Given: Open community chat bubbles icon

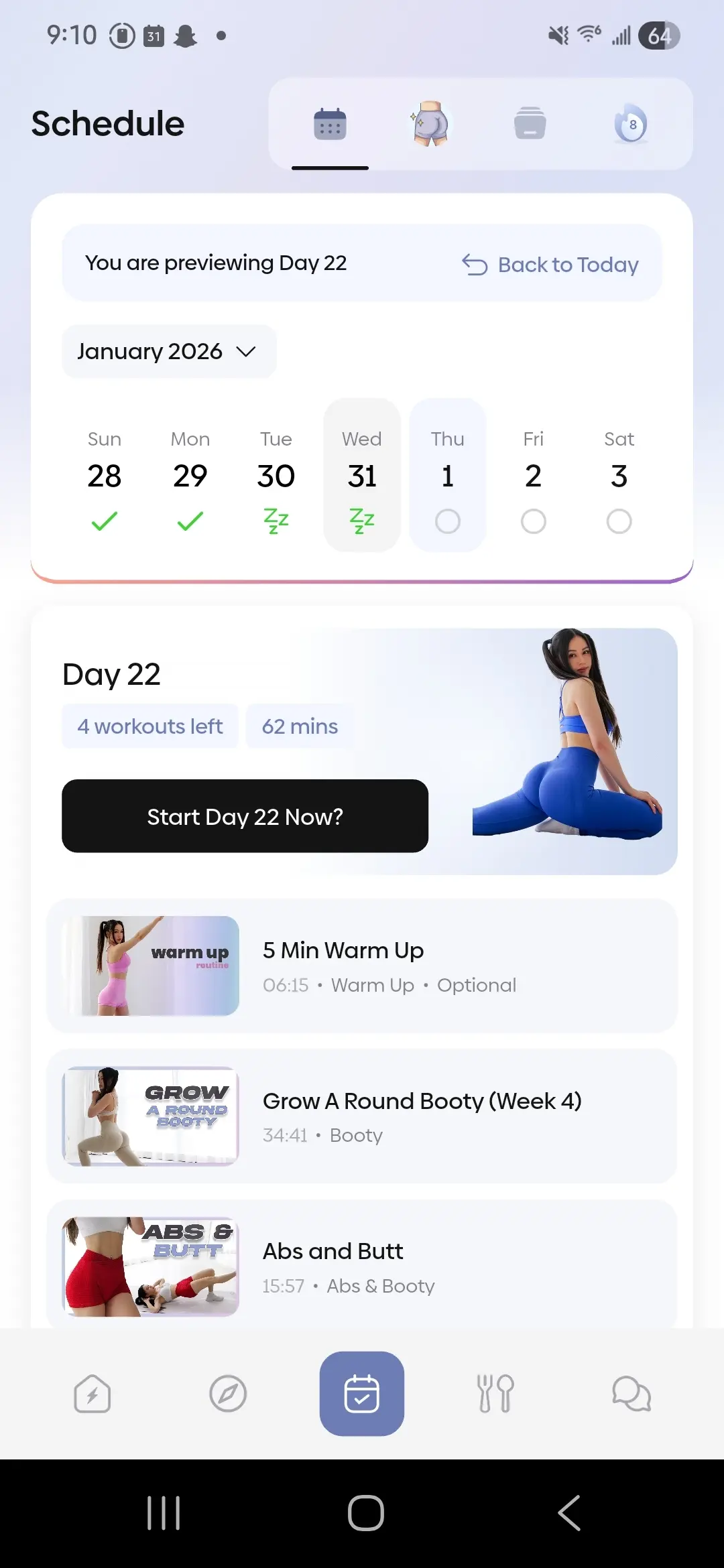Looking at the screenshot, I should coord(631,1392).
